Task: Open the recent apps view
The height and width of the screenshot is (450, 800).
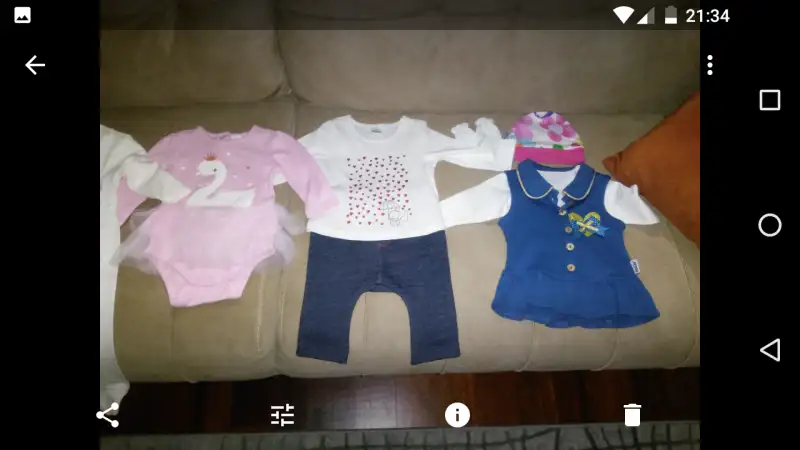Action: (769, 100)
